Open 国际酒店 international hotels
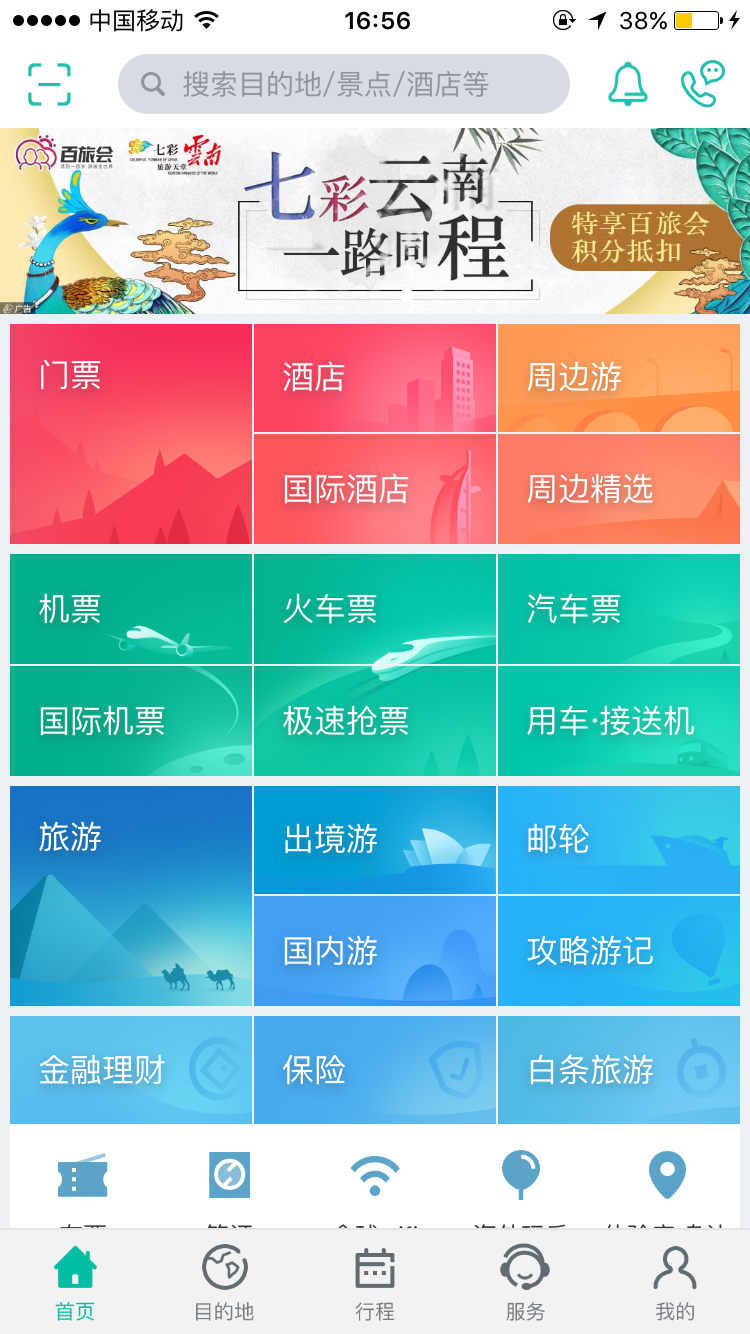The width and height of the screenshot is (750, 1334). tap(375, 489)
